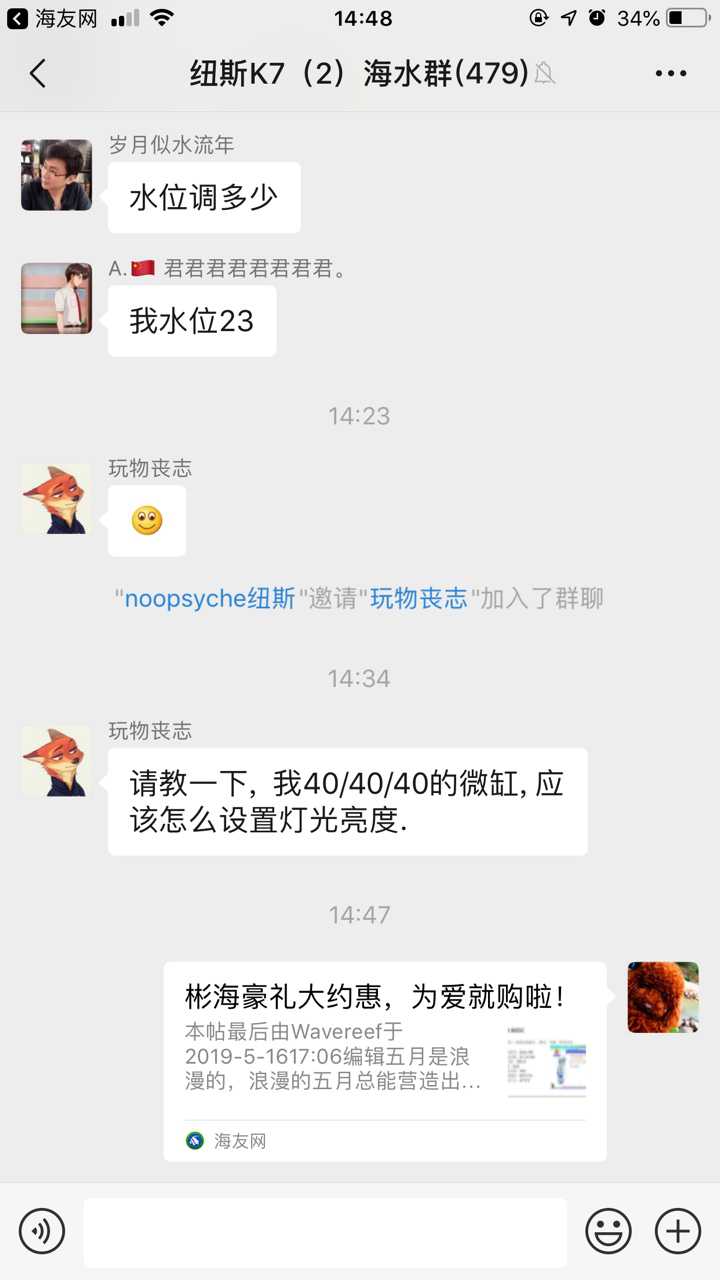Open the plus attachments panel
The width and height of the screenshot is (720, 1280).
(x=677, y=1230)
